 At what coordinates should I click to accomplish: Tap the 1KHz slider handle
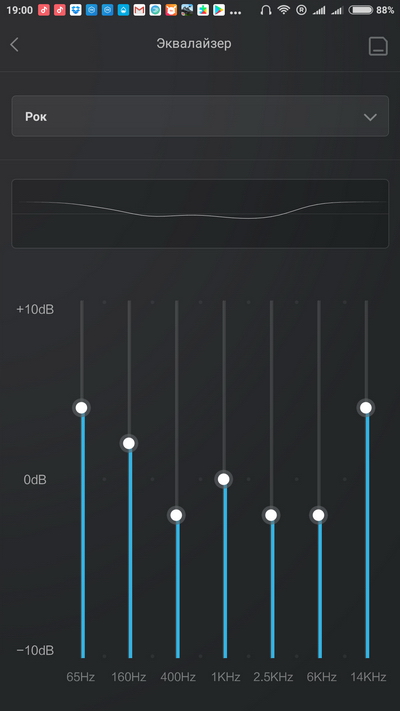(224, 479)
